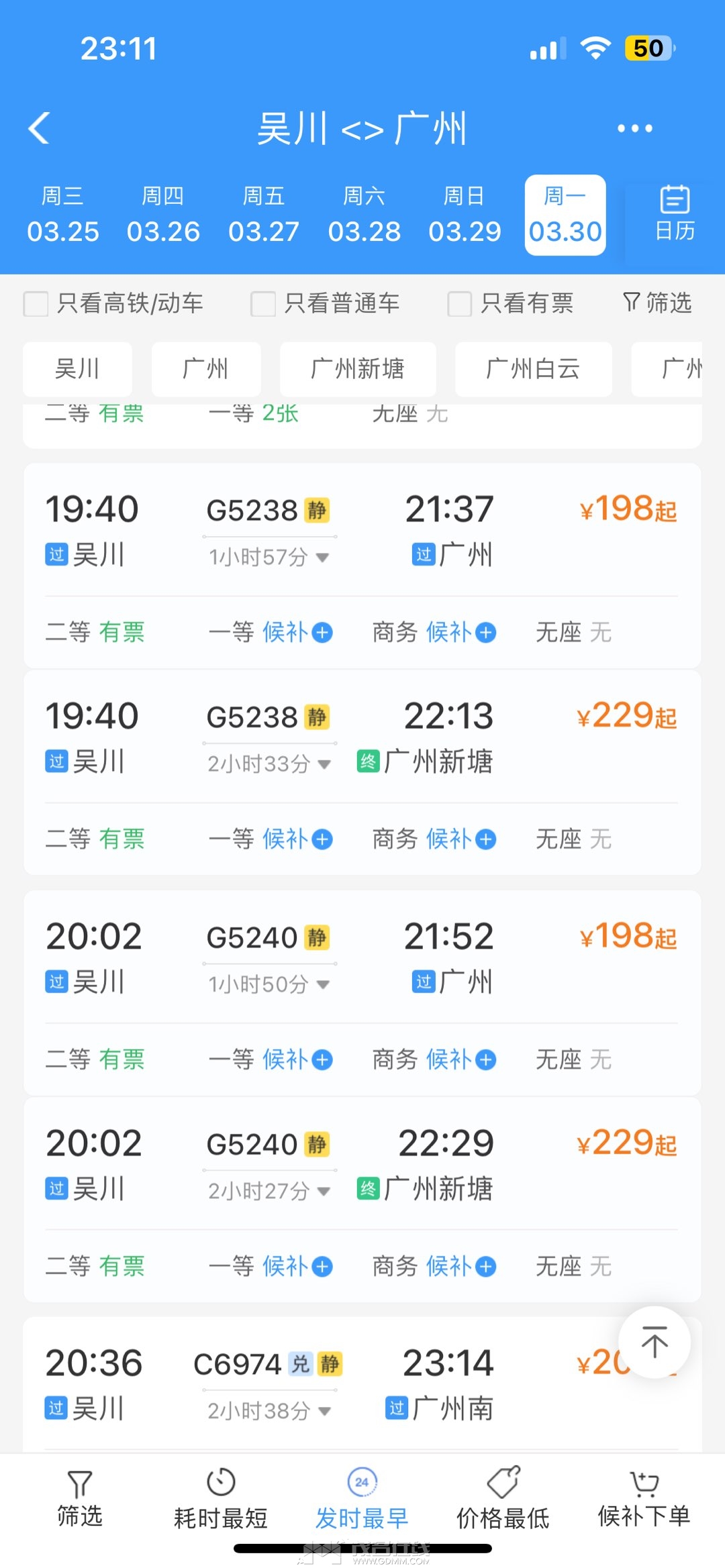Expand stops for G5240 1小时50分 duration

pyautogui.click(x=269, y=984)
